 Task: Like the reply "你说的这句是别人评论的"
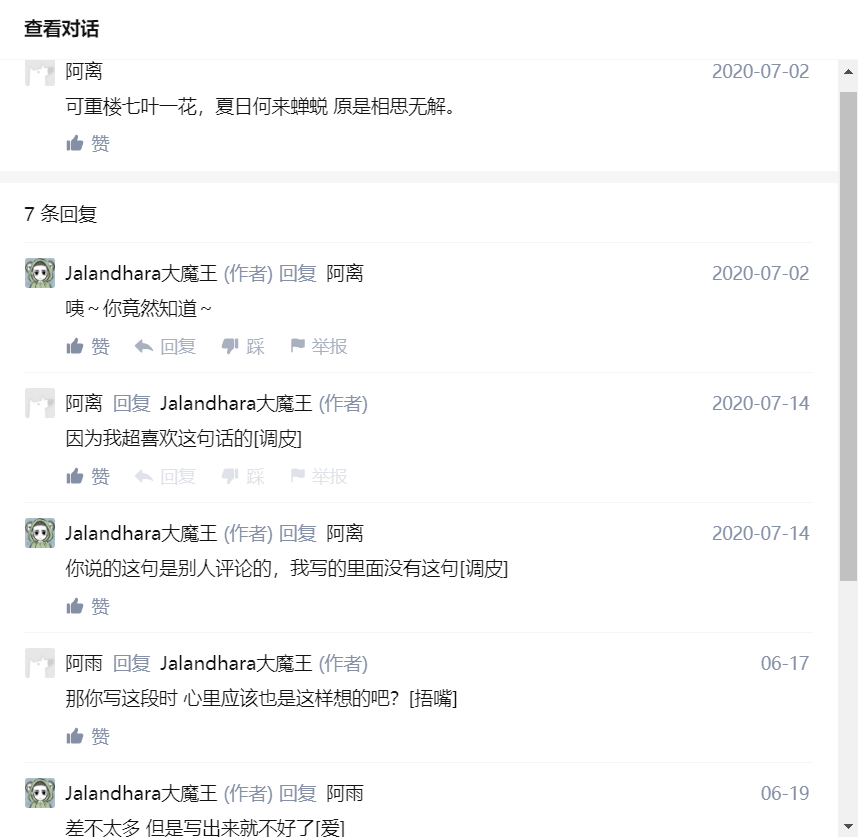88,607
